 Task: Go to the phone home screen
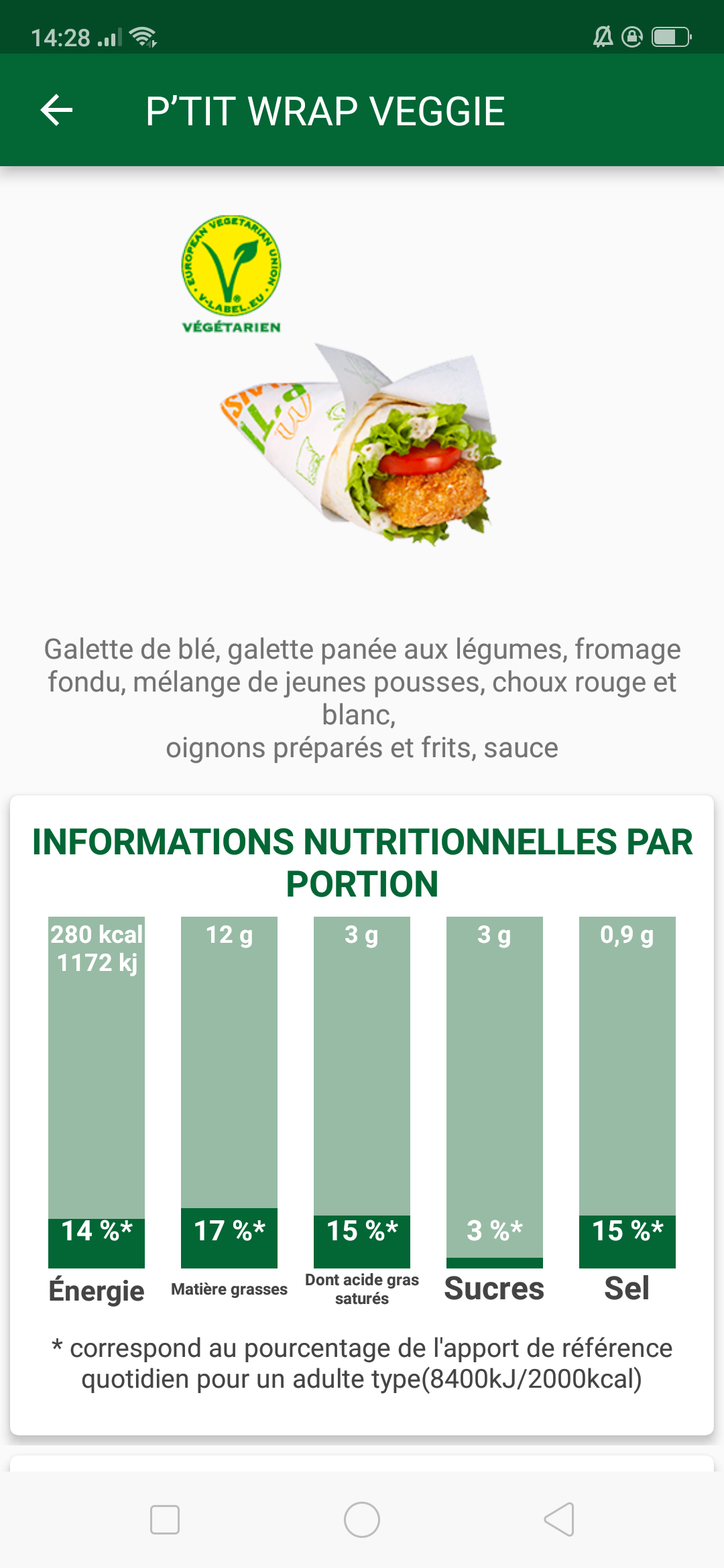coord(362,1519)
